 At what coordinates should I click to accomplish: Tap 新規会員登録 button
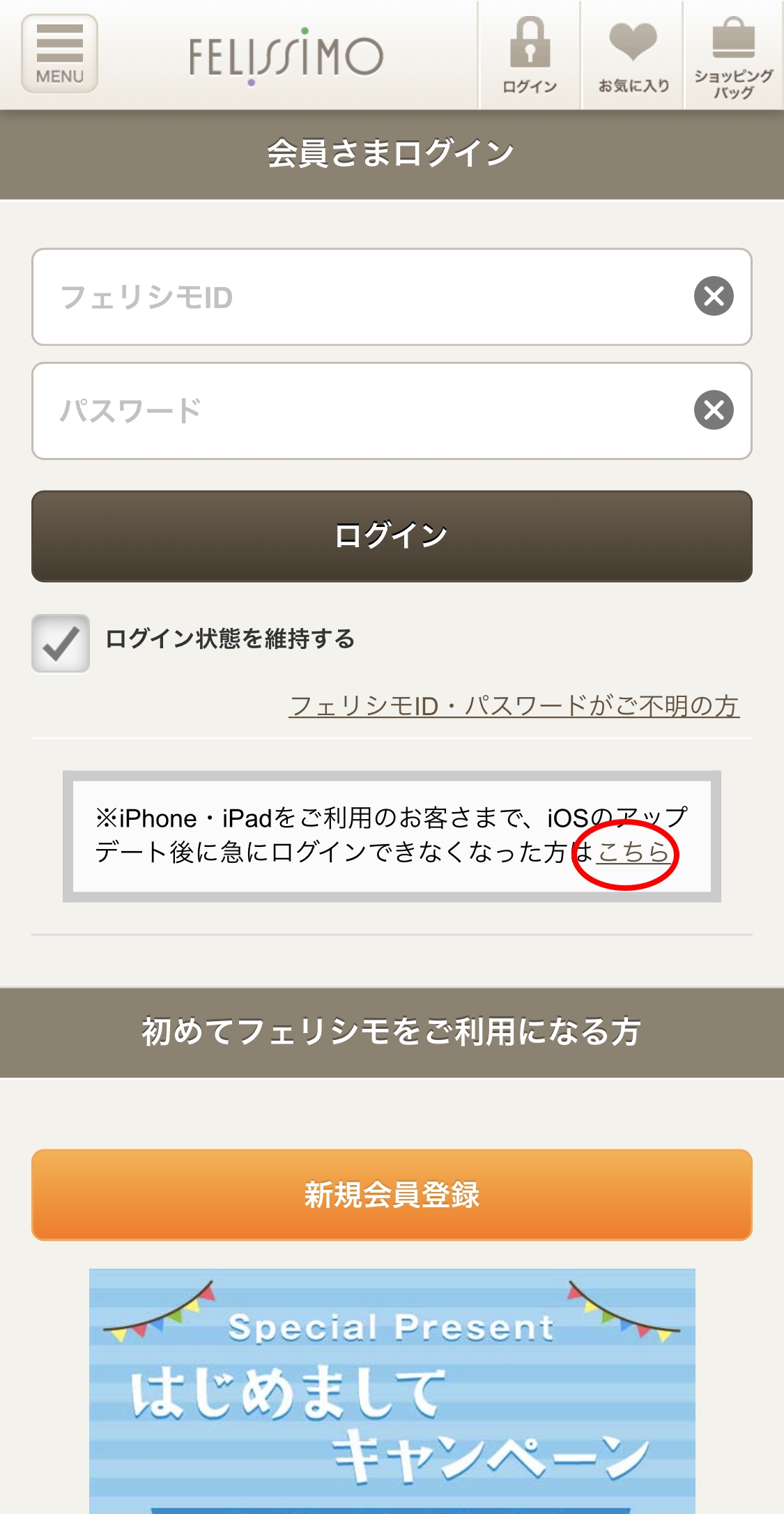392,1195
